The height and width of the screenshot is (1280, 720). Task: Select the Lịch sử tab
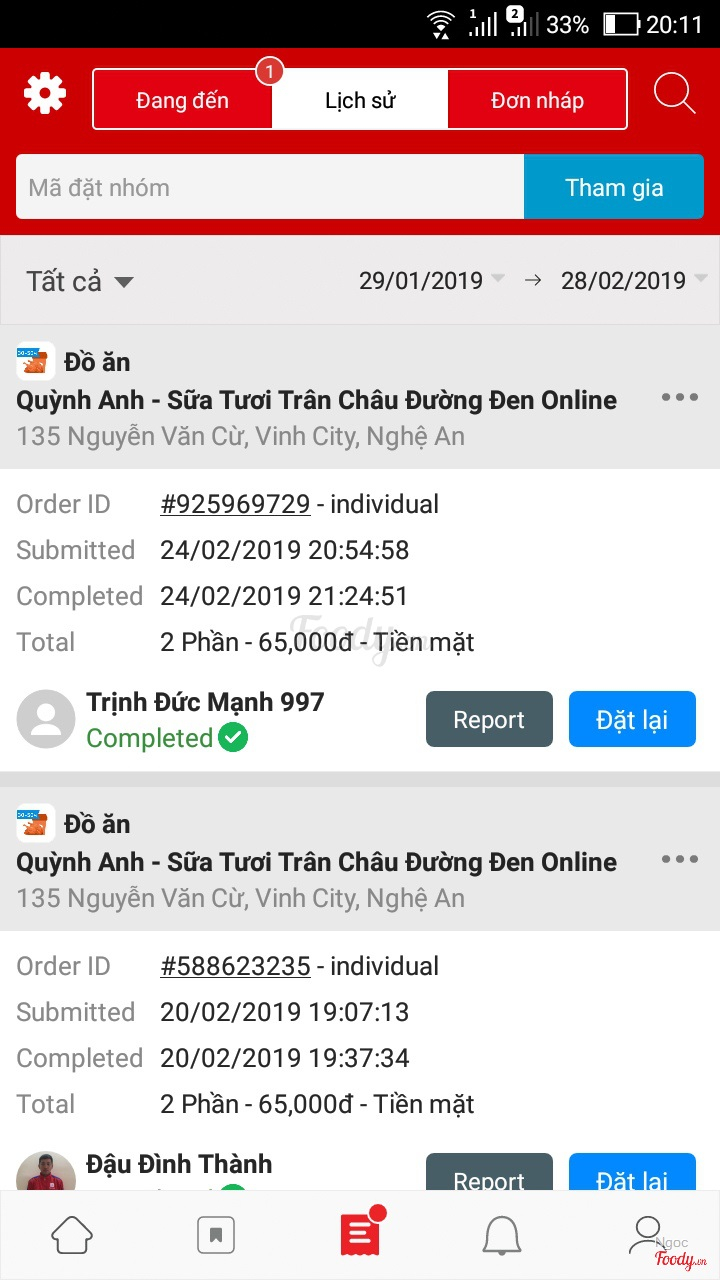tap(360, 100)
